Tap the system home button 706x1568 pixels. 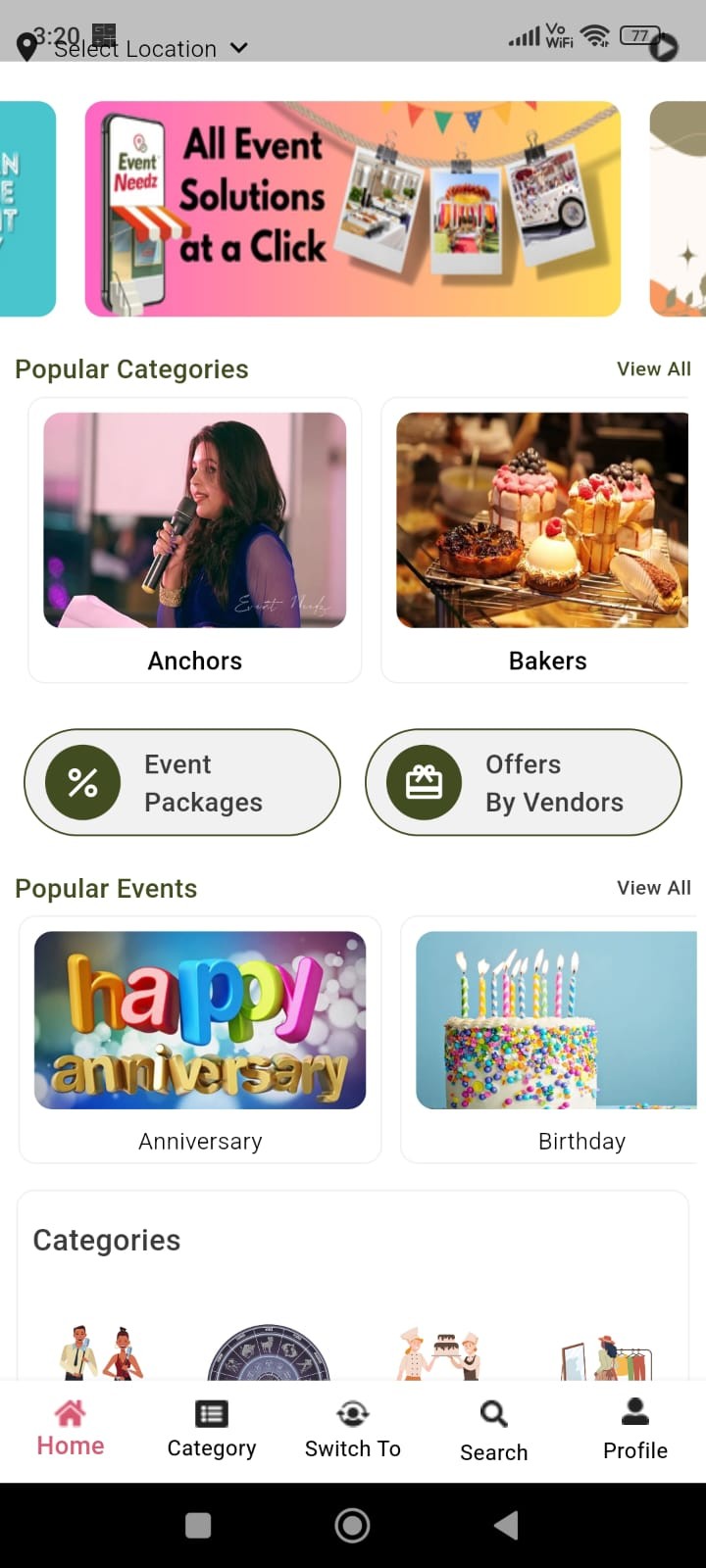[x=353, y=1525]
